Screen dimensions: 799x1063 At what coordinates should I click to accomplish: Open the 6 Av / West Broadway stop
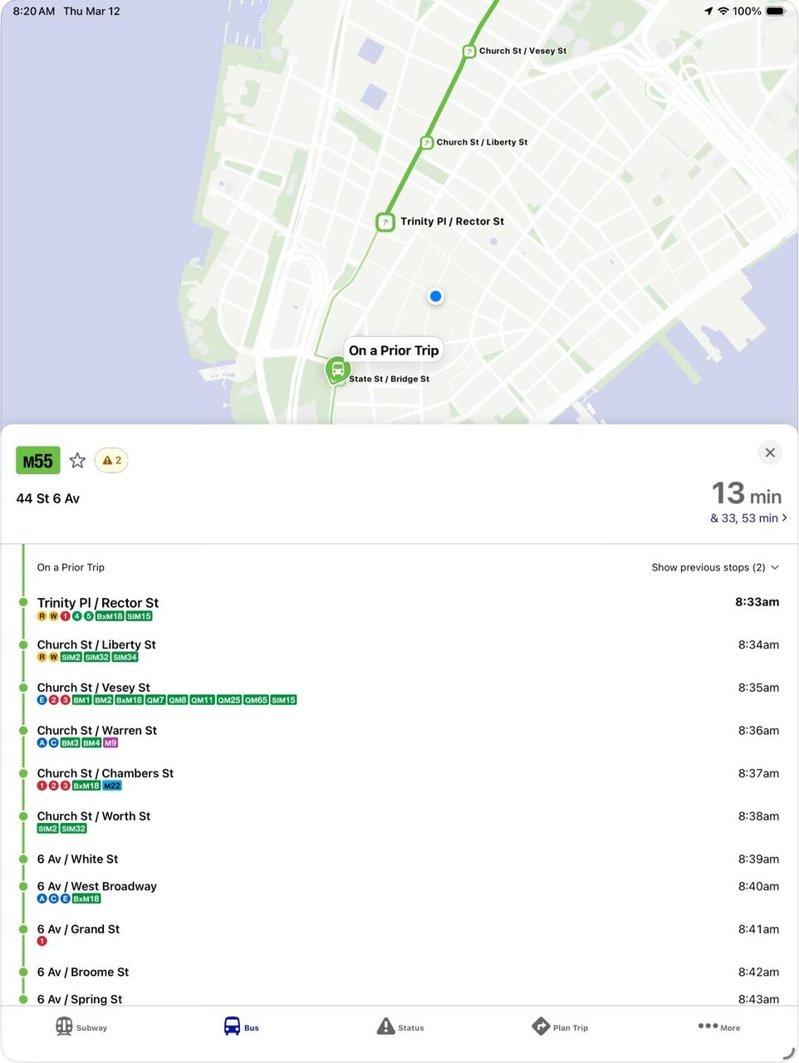tap(97, 886)
